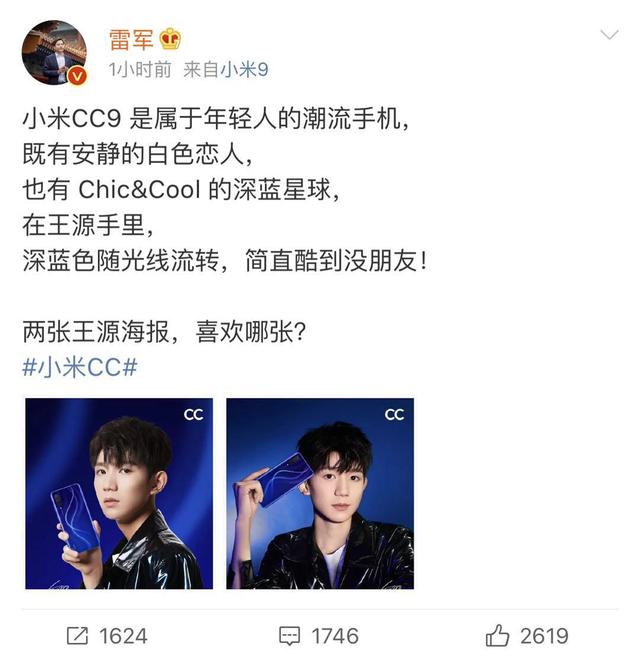Open 雷军's username link
This screenshot has height=663, width=640.
(131, 39)
